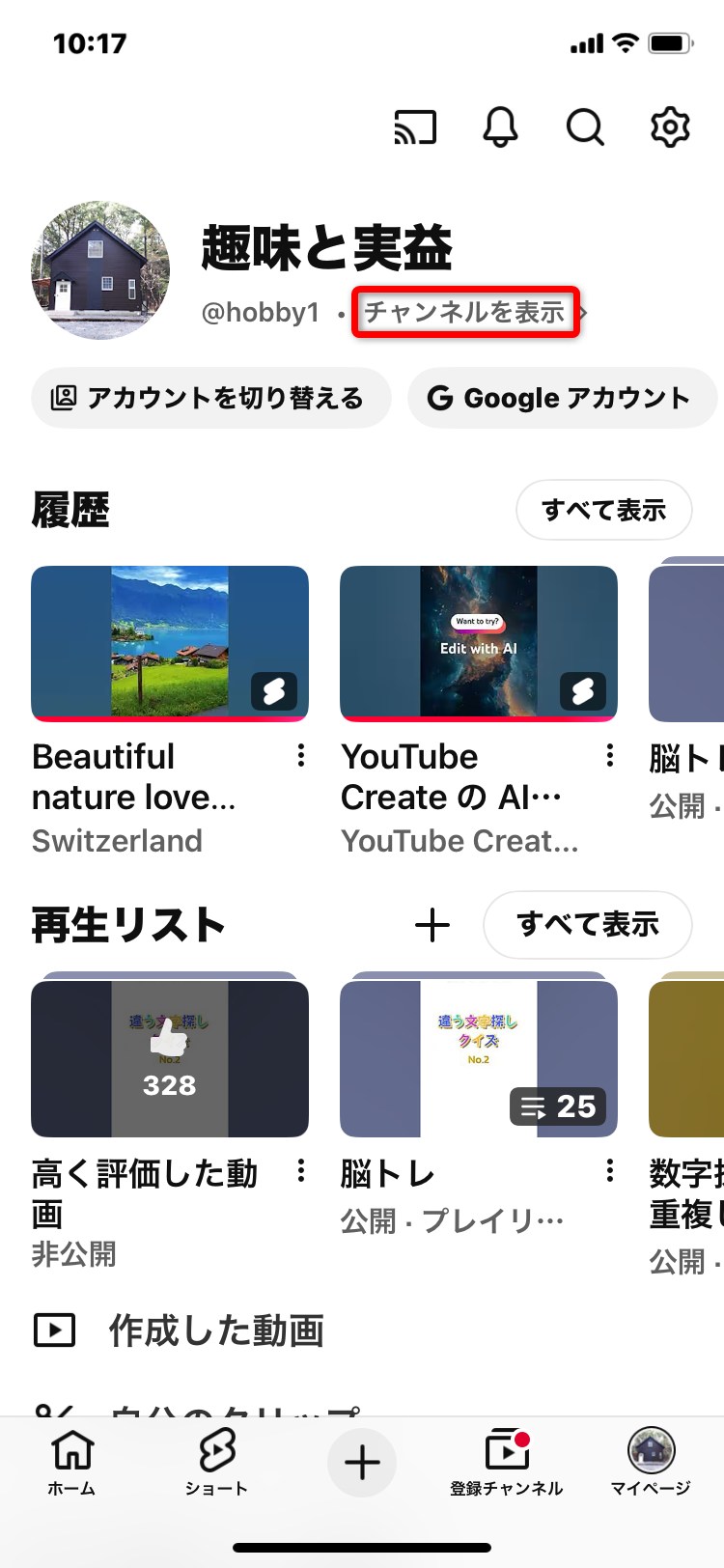724x1568 pixels.
Task: Open YouTube Create の AI video
Action: tap(479, 643)
